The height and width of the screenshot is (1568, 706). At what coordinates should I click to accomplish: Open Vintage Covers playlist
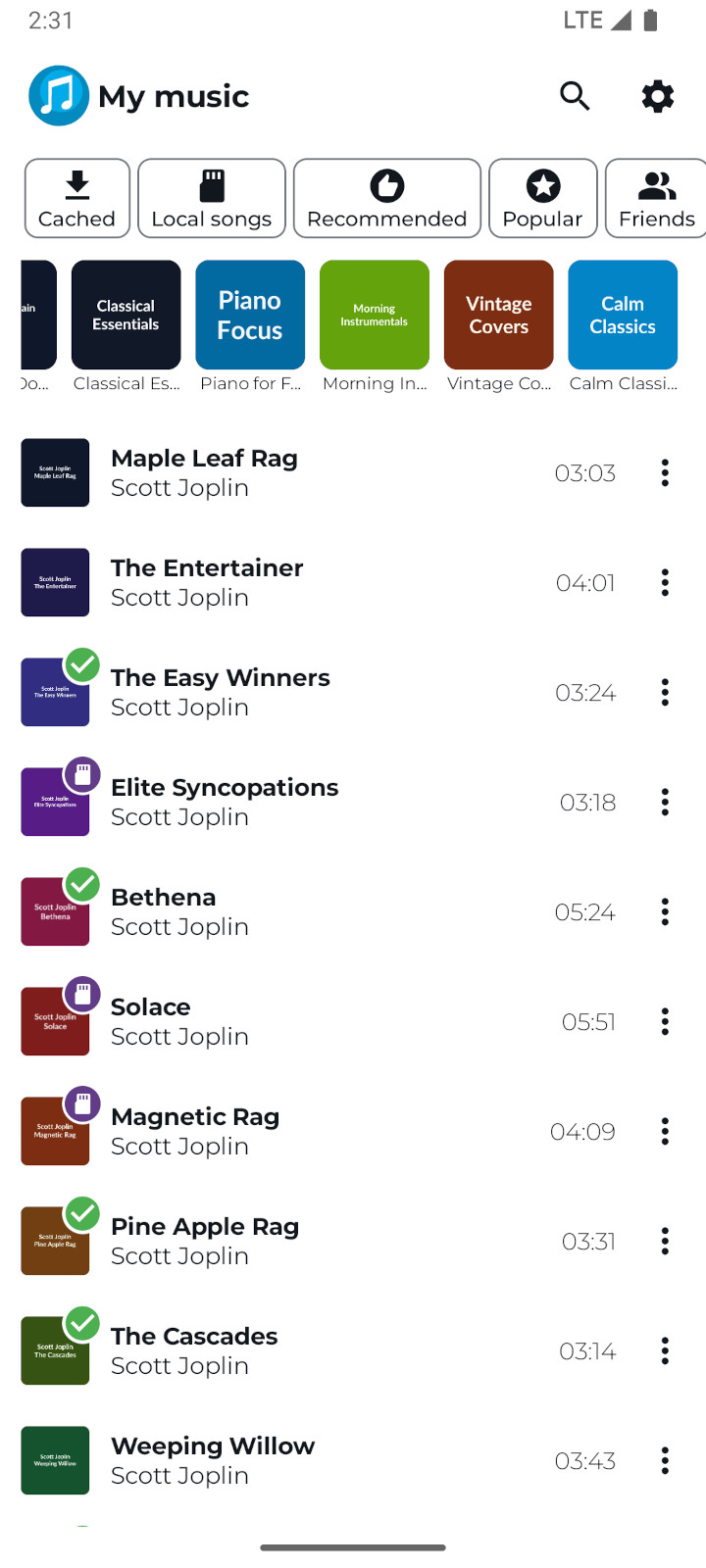499,326
